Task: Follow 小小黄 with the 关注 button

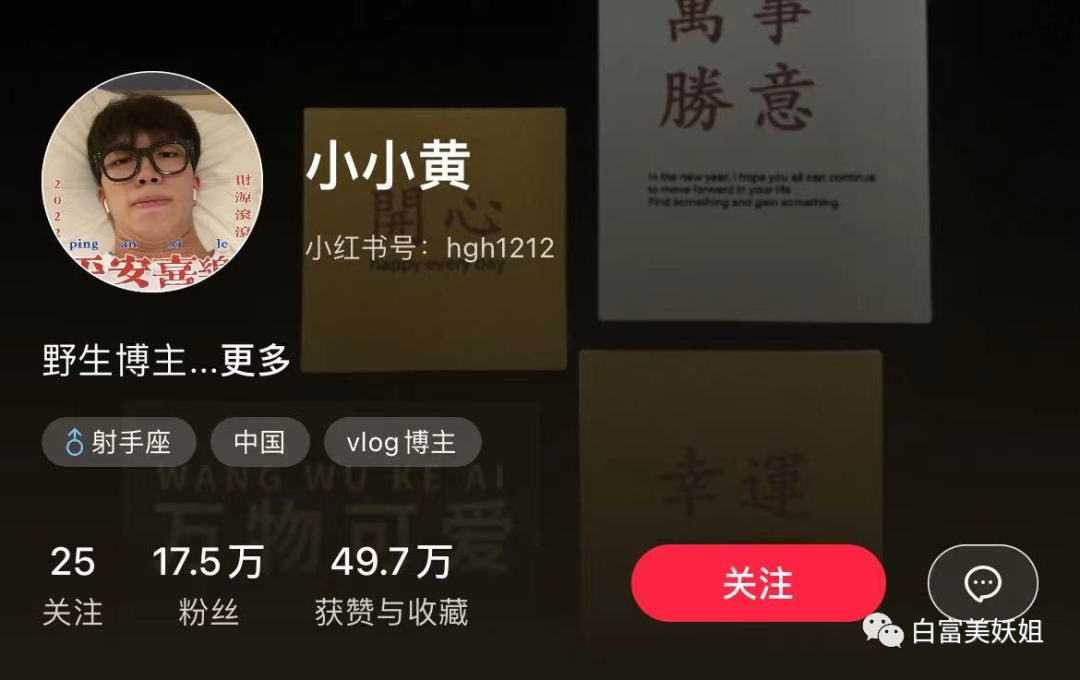Action: tap(758, 584)
